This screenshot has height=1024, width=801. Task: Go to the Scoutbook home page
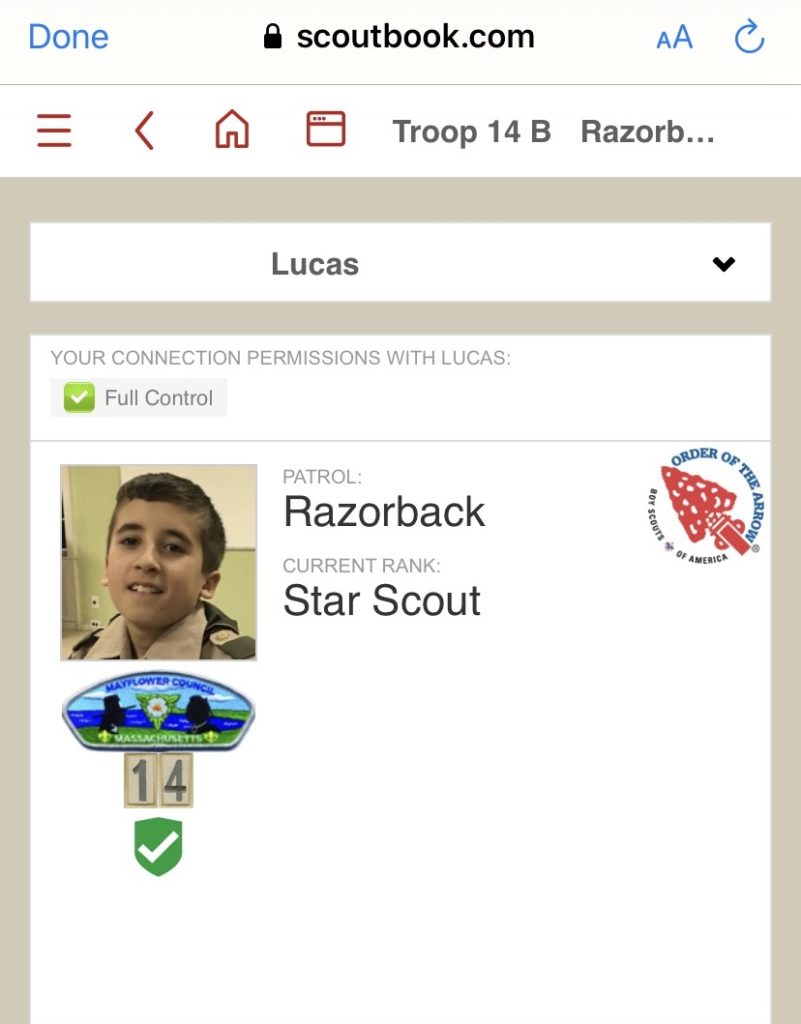tap(232, 131)
